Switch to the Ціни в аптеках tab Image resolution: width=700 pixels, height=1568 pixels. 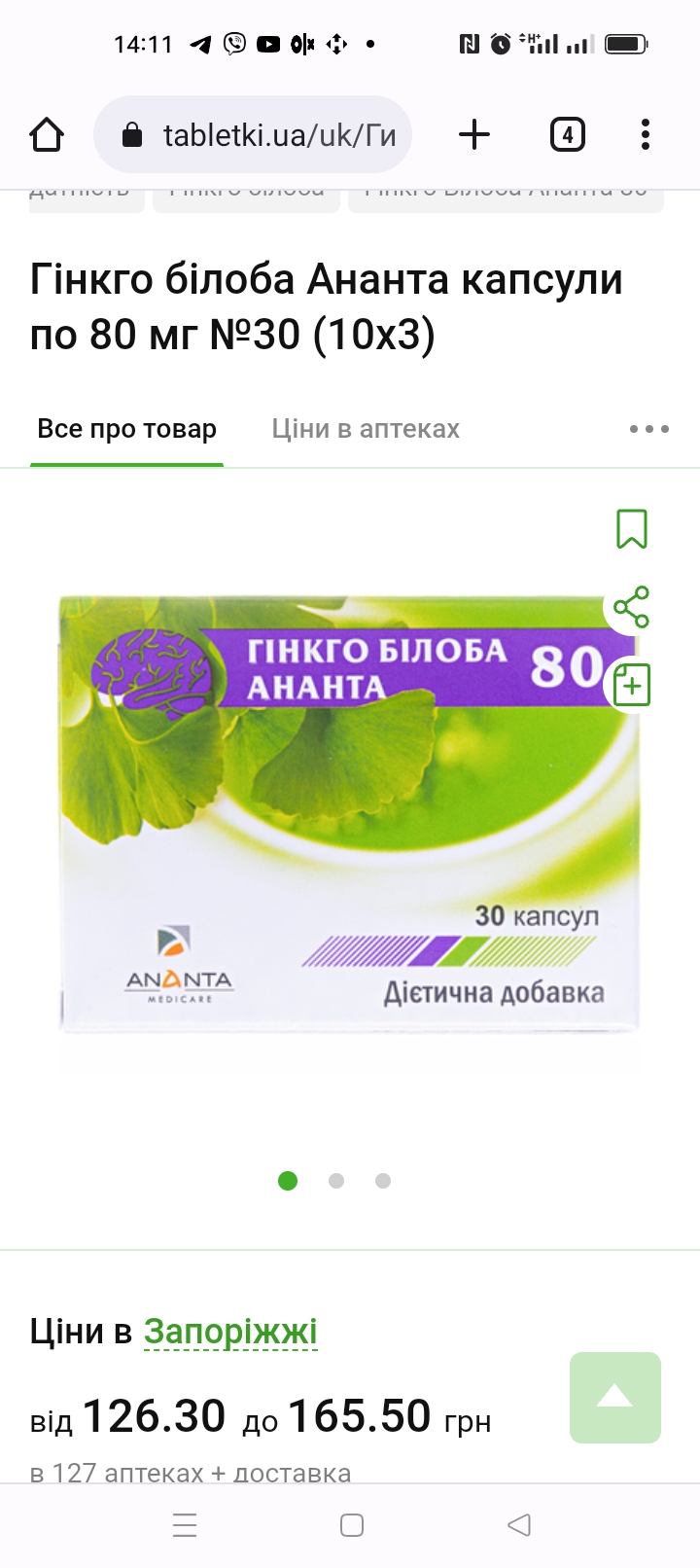coord(366,429)
